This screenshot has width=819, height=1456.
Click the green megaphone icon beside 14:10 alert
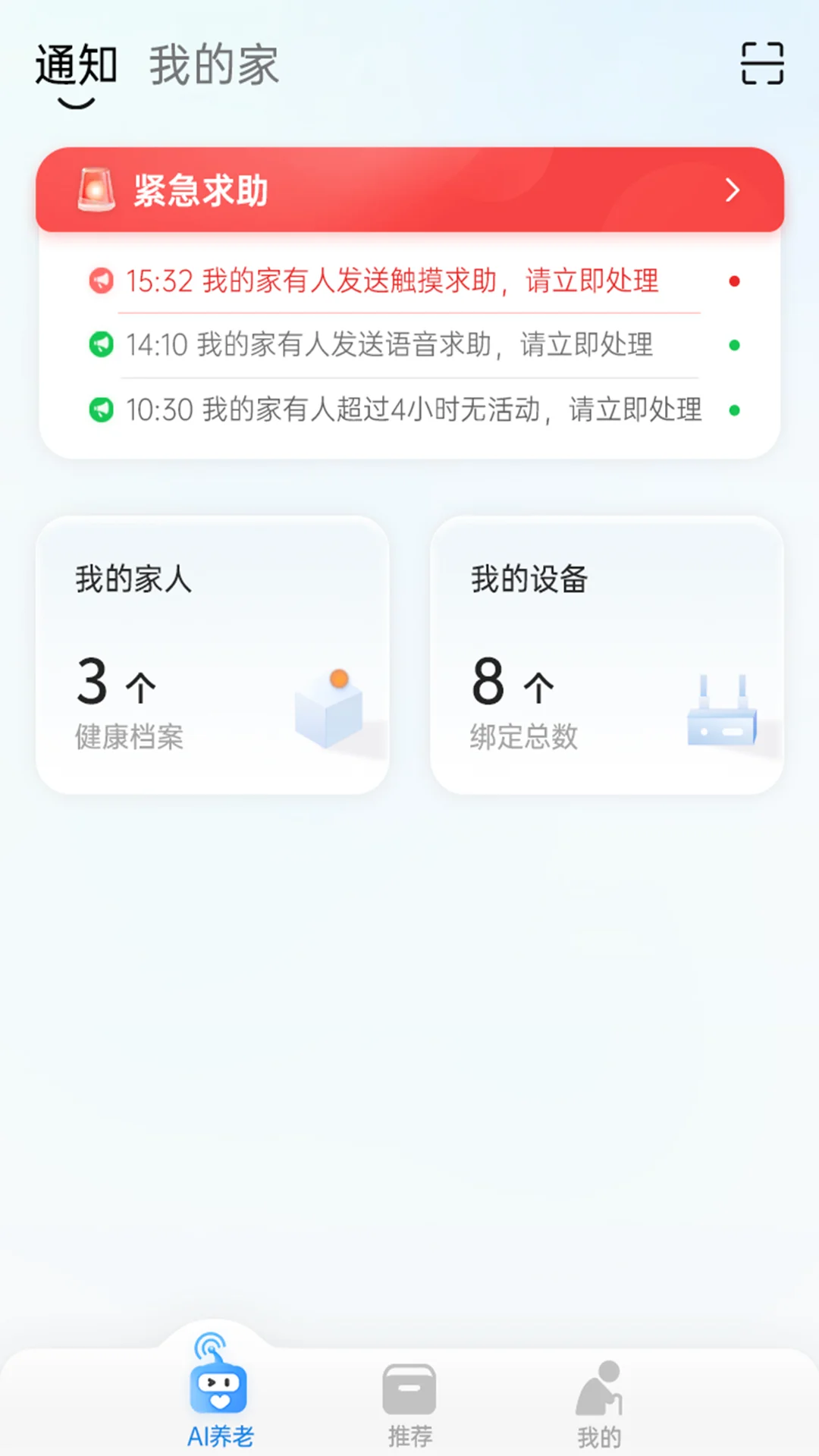pos(101,345)
